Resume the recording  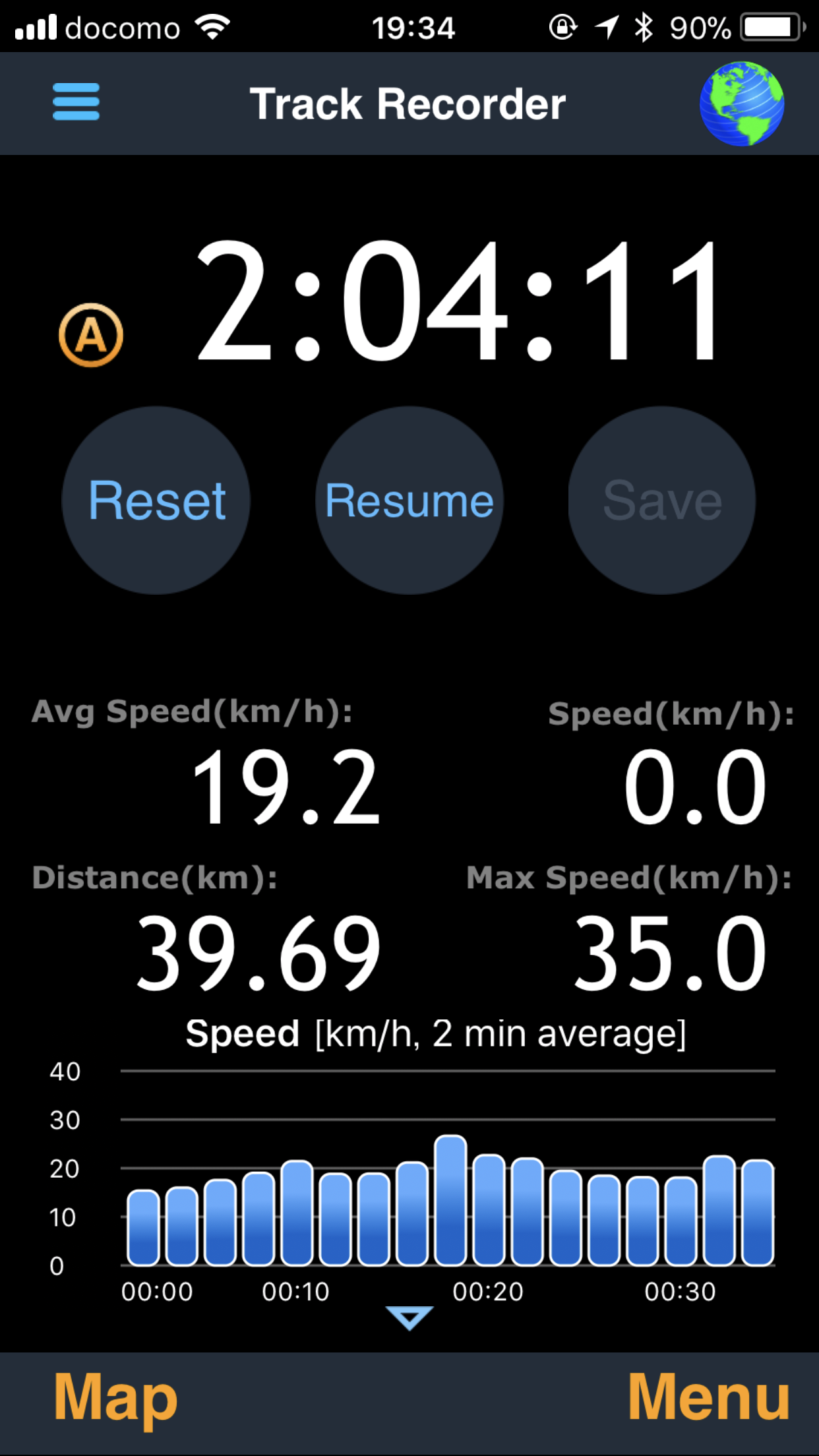(x=409, y=501)
